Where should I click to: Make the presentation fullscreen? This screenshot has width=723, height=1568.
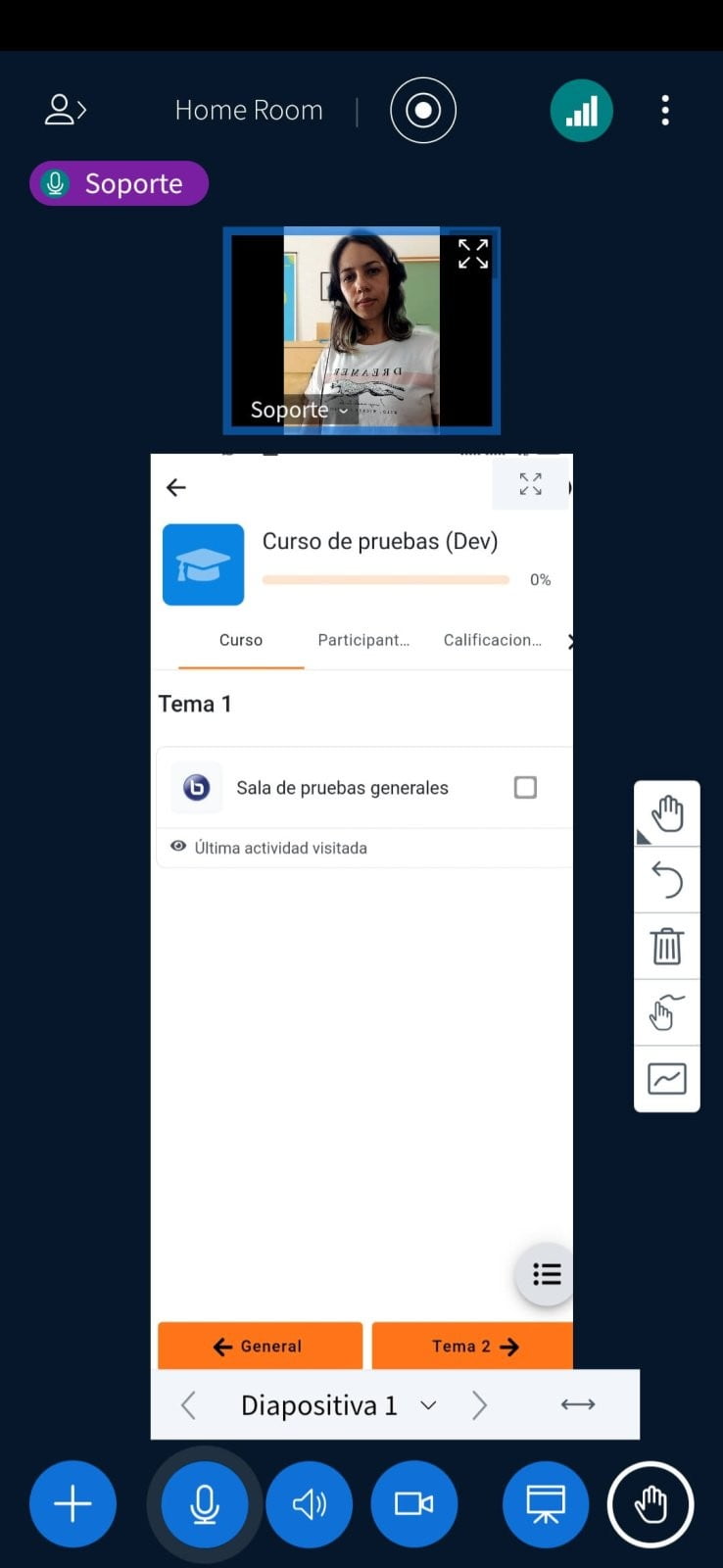click(x=530, y=483)
